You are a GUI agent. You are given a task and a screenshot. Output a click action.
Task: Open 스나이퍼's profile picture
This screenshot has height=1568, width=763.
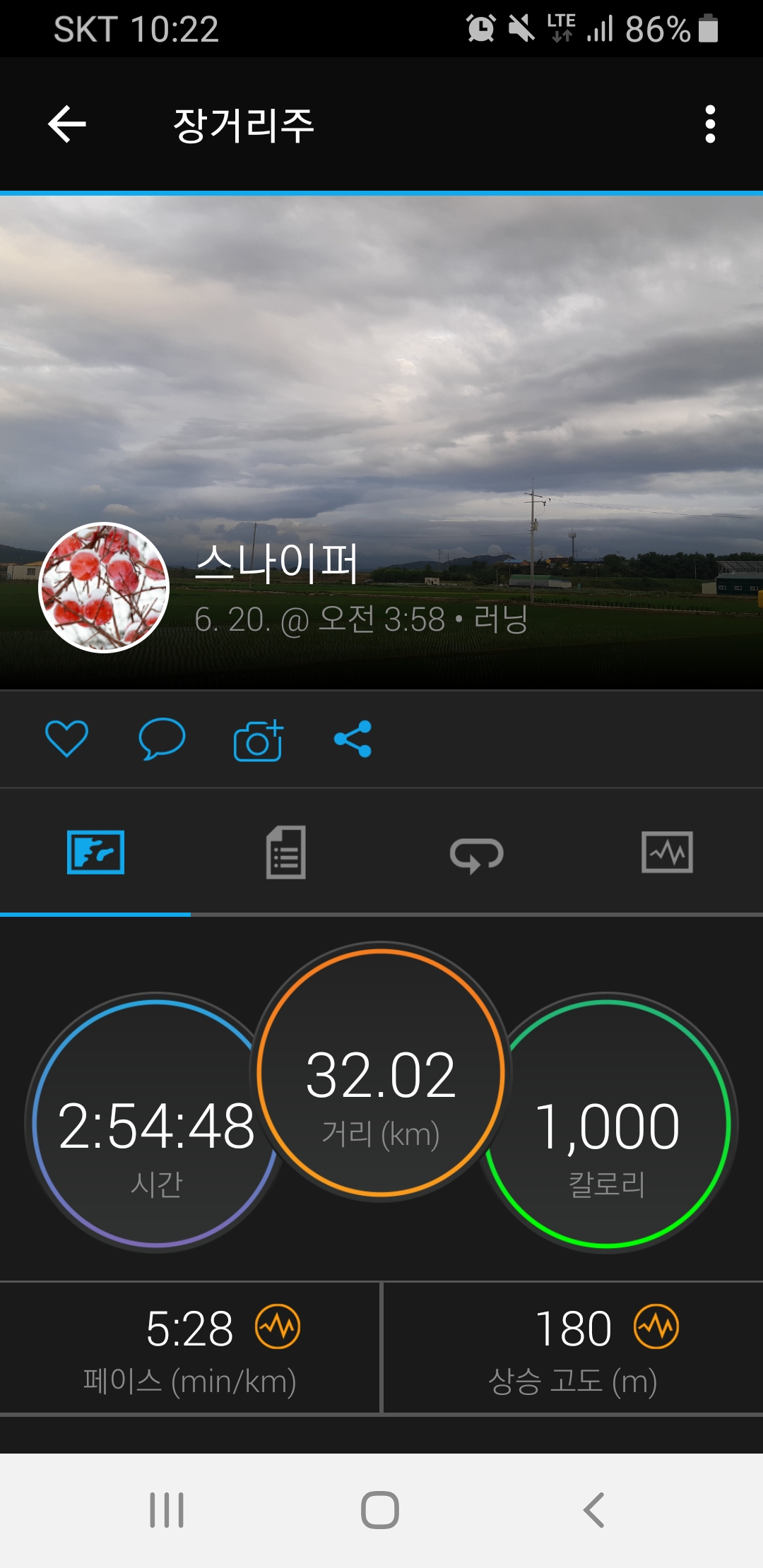(x=104, y=588)
